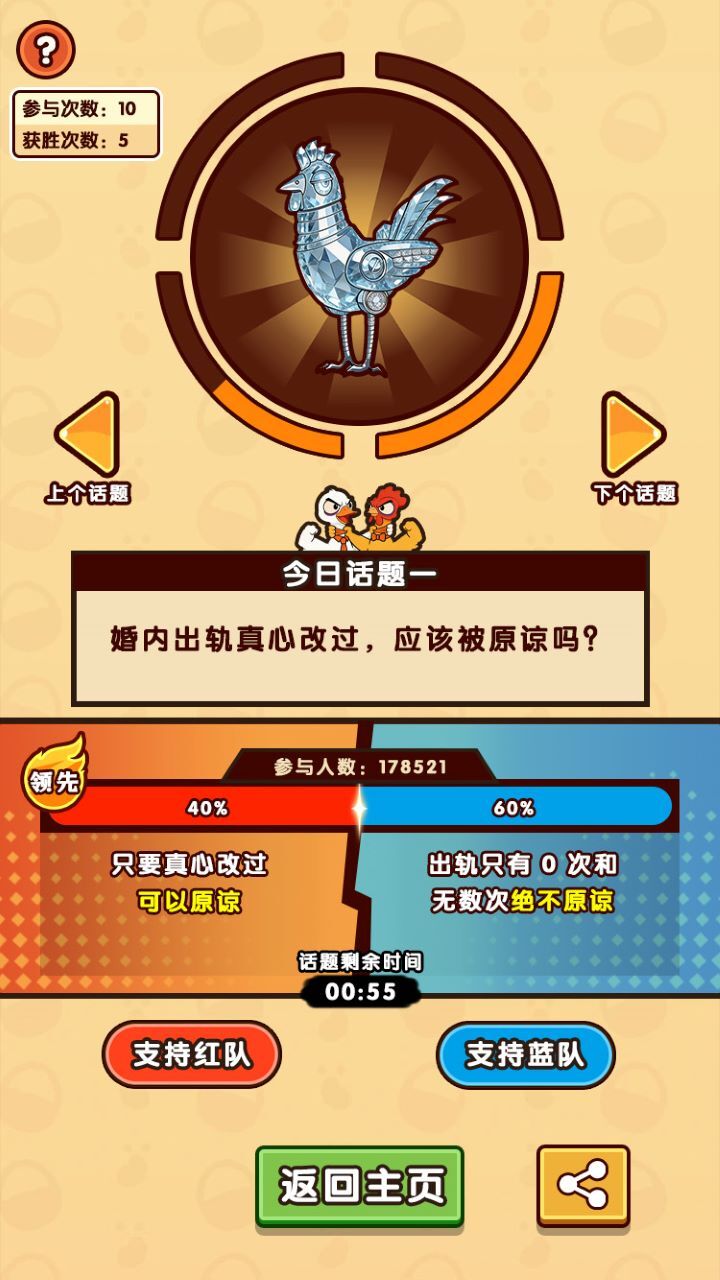Viewport: 720px width, 1280px height.
Task: Return to home page (返回主页)
Action: 360,1186
